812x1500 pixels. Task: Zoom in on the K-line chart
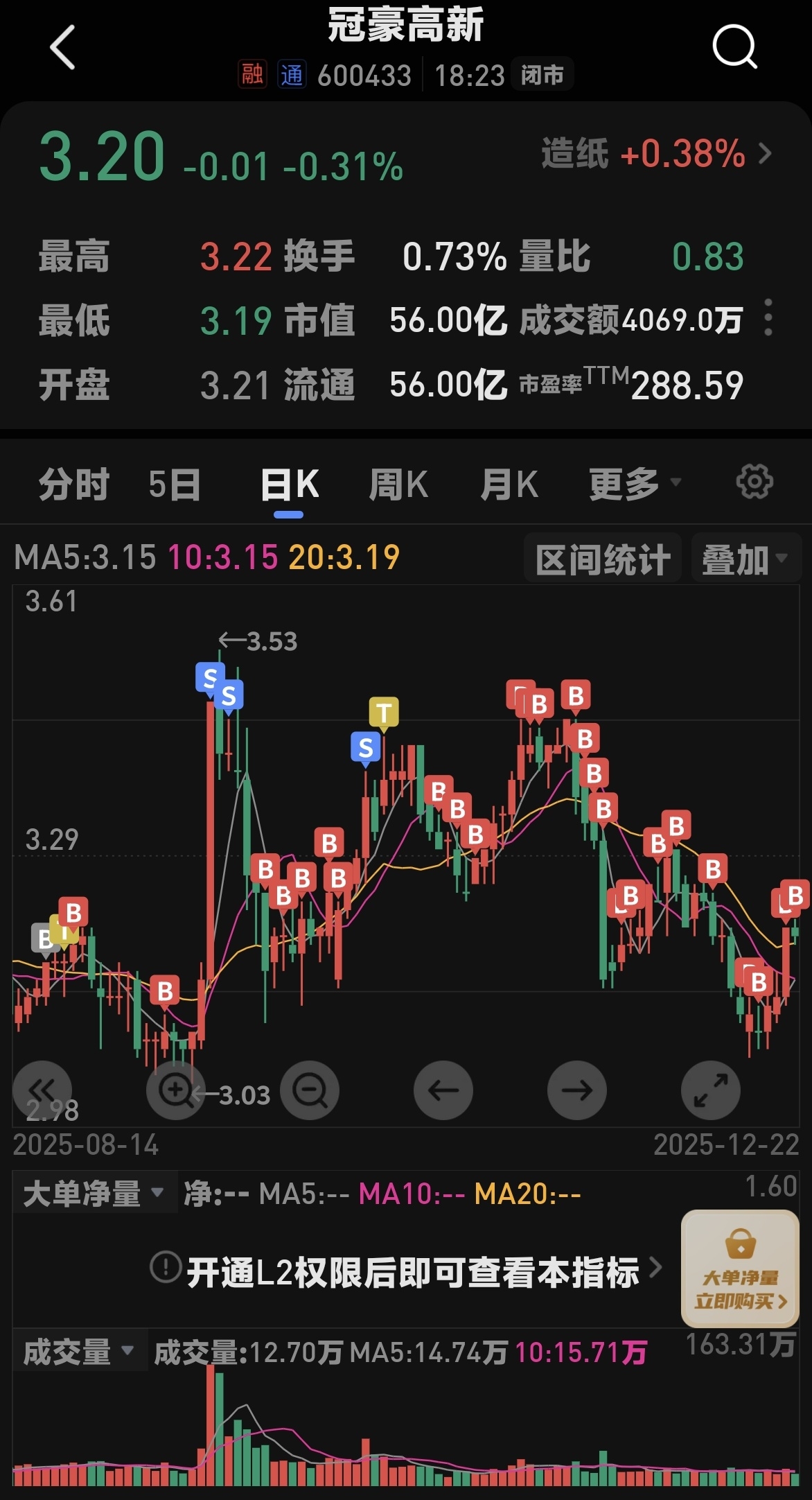175,1090
